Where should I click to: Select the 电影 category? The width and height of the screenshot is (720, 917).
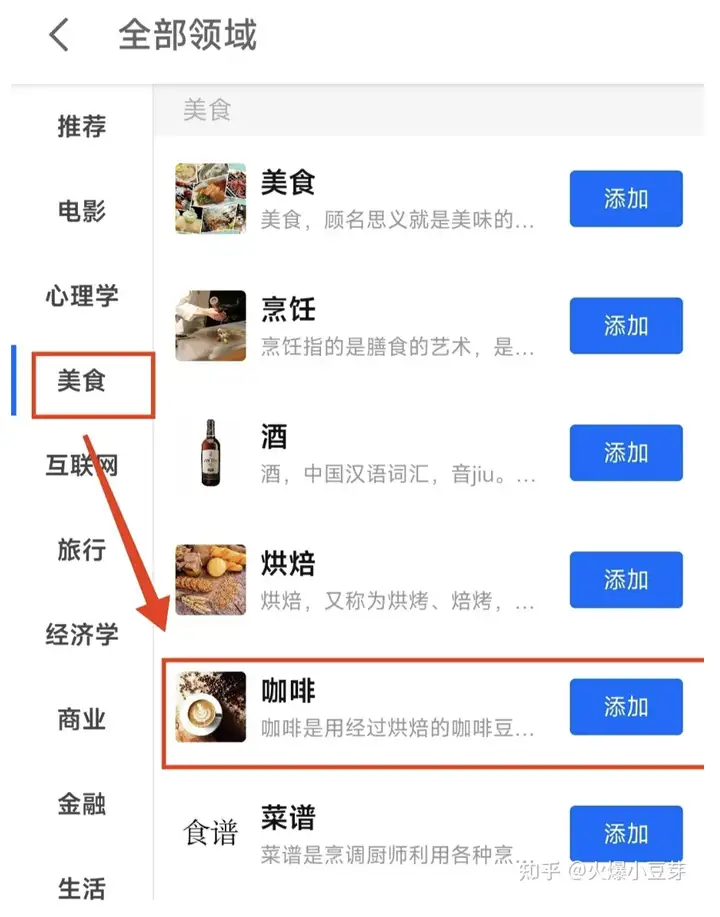click(81, 212)
